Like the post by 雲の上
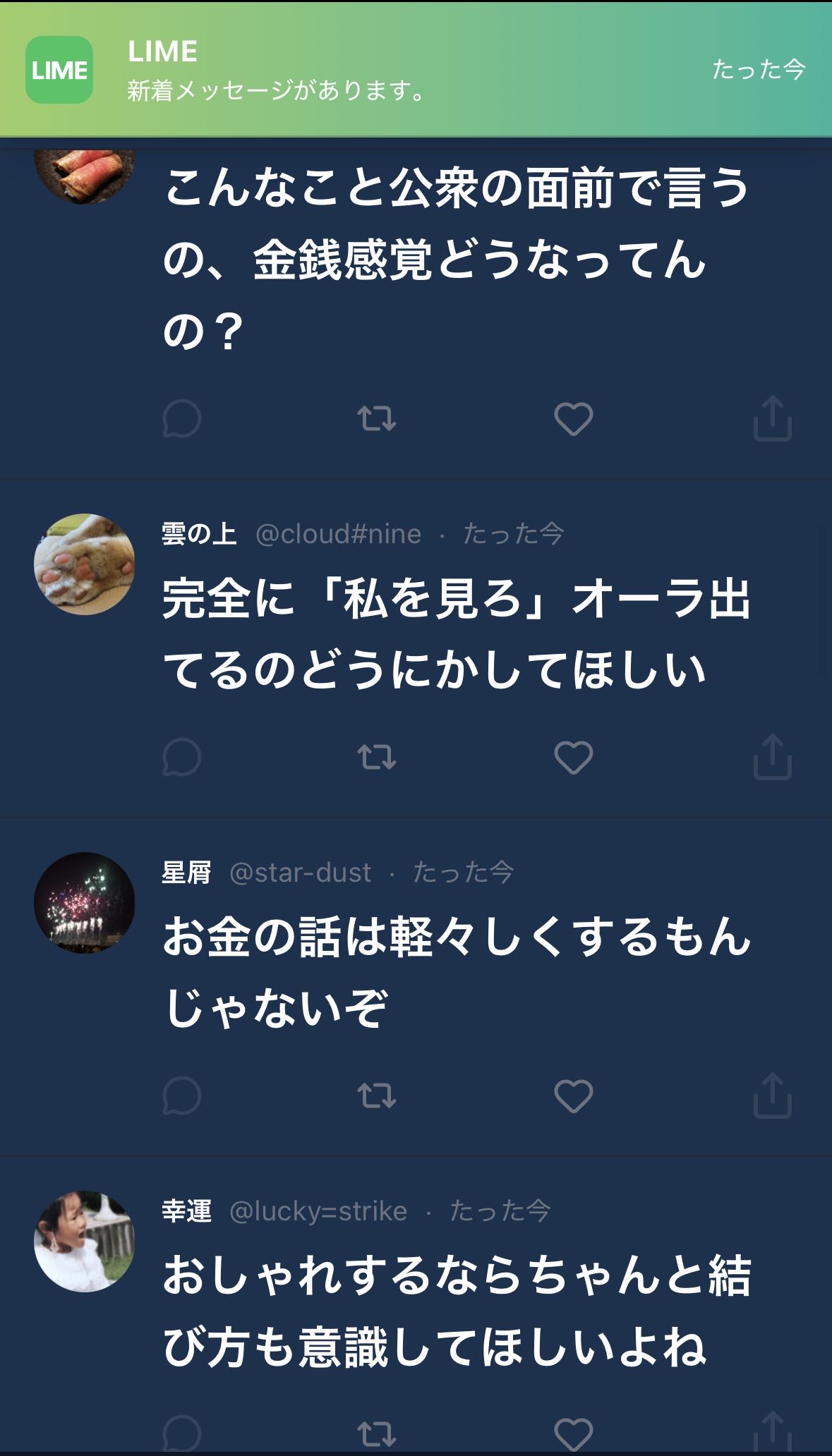 pos(573,758)
